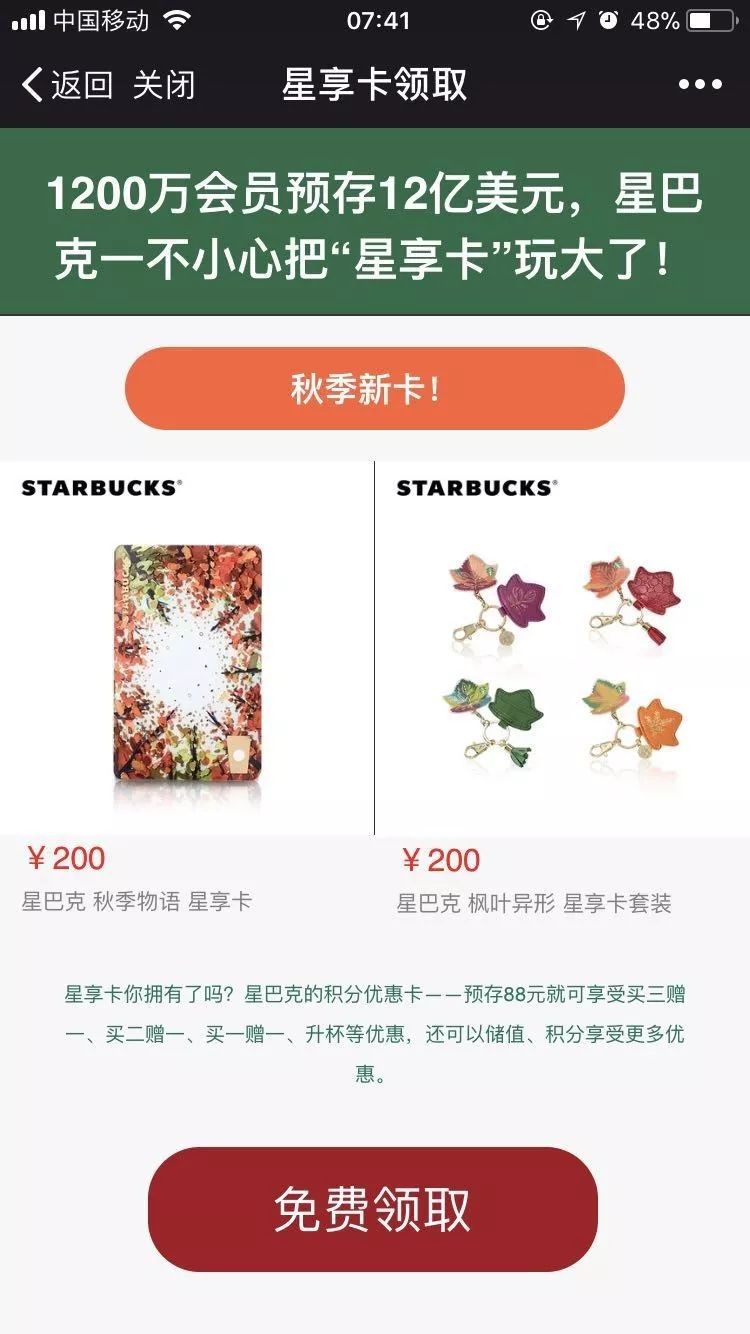Go back using the 返回 arrow
The width and height of the screenshot is (750, 1334).
pyautogui.click(x=66, y=85)
